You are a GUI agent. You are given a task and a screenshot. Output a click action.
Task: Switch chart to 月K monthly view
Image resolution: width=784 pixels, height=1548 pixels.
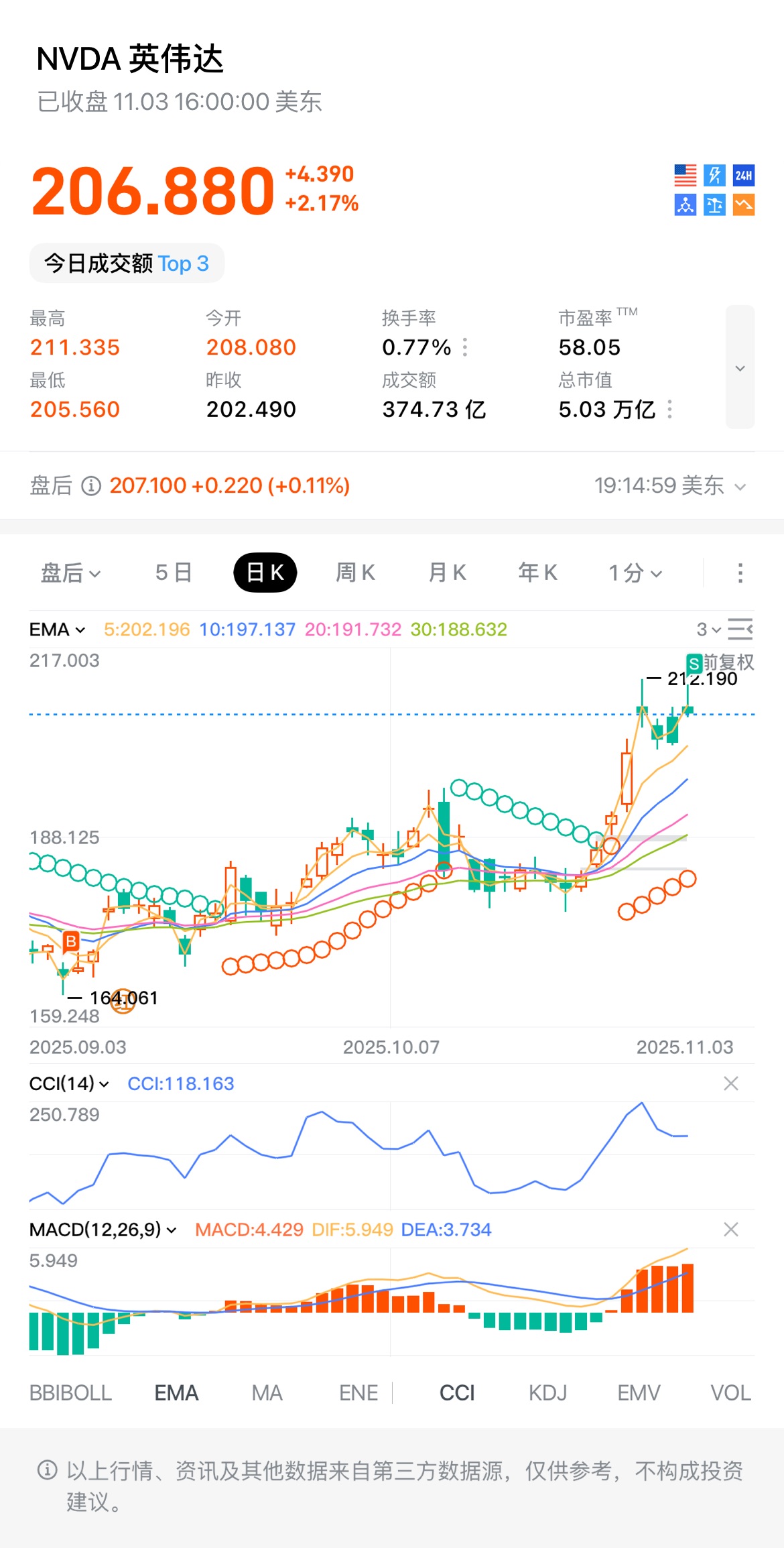(447, 573)
